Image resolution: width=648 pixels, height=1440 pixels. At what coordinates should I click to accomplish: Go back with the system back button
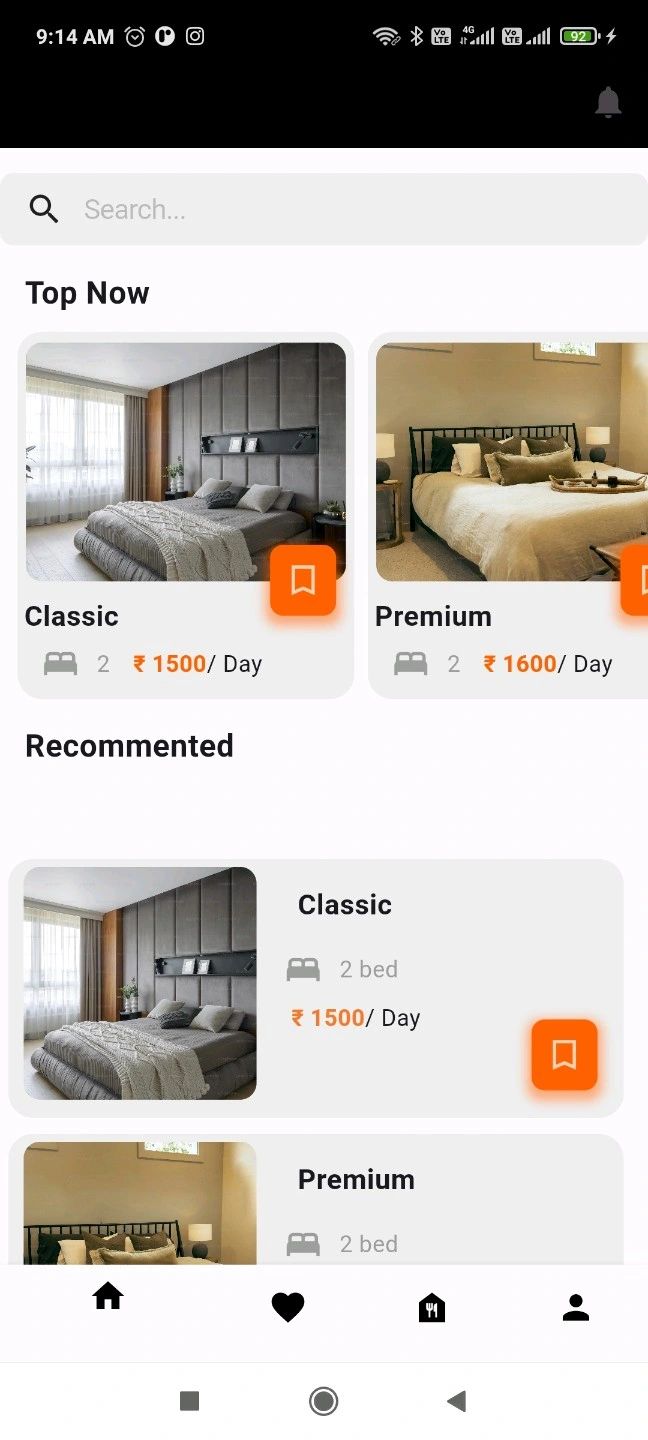(457, 1401)
